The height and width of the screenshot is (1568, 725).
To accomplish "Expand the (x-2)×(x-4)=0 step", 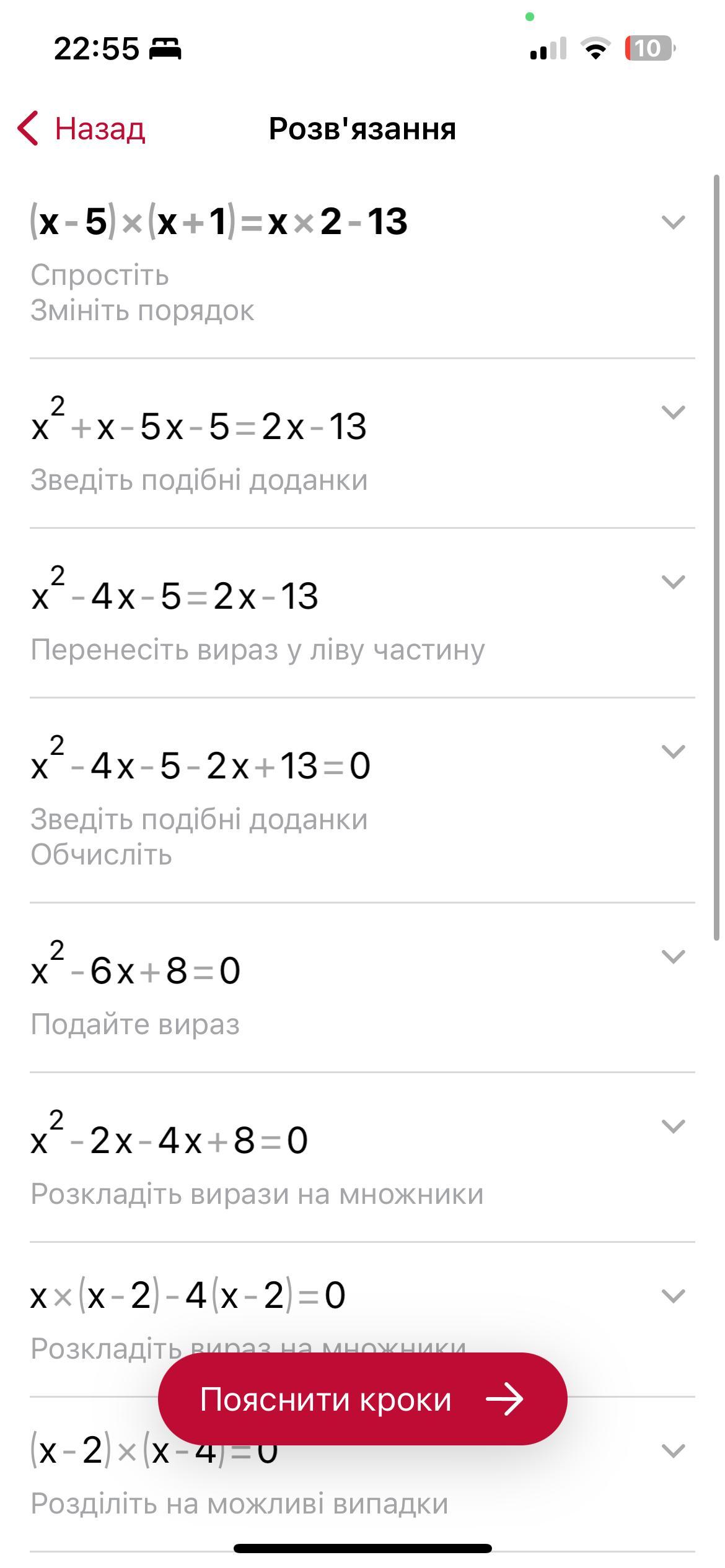I will tap(673, 1450).
